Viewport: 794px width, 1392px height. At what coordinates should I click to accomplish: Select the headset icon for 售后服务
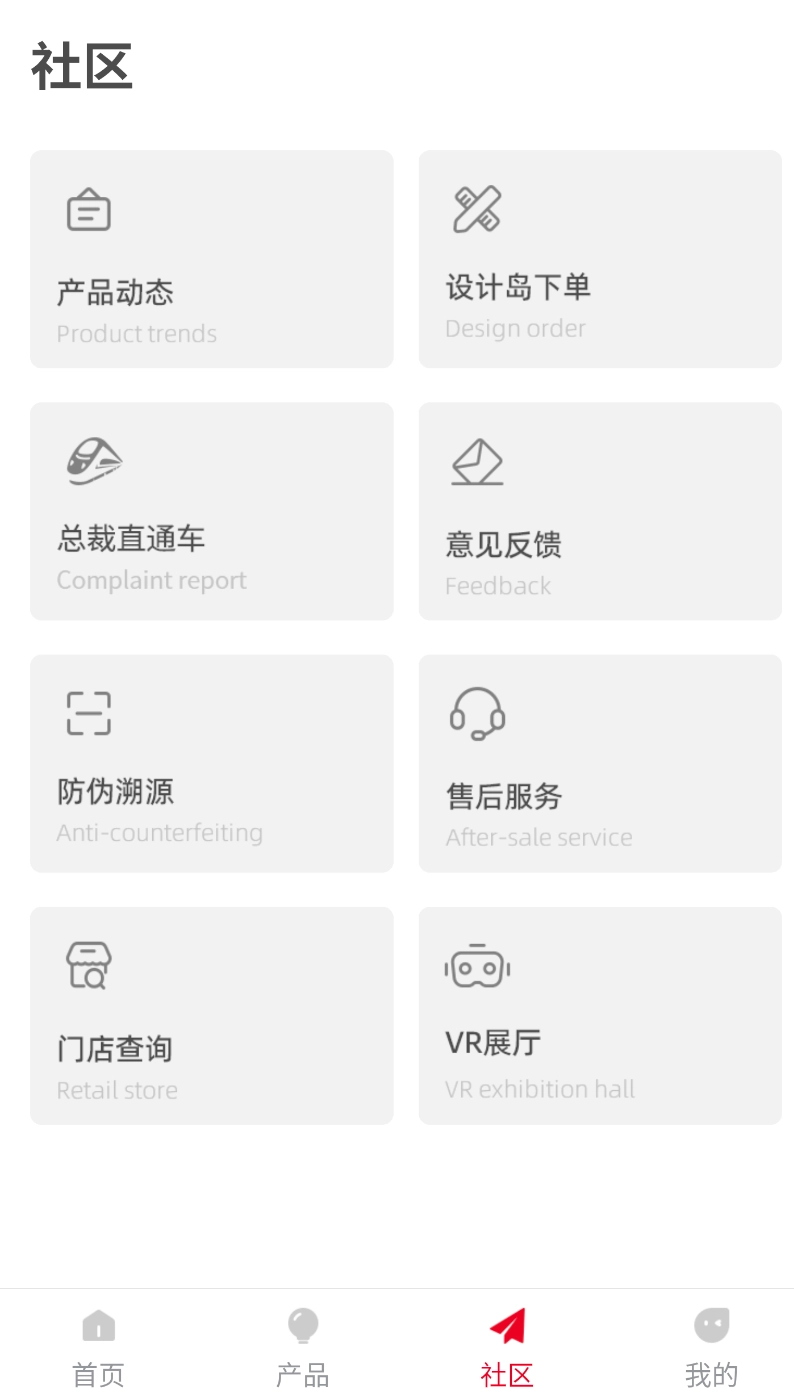click(477, 715)
